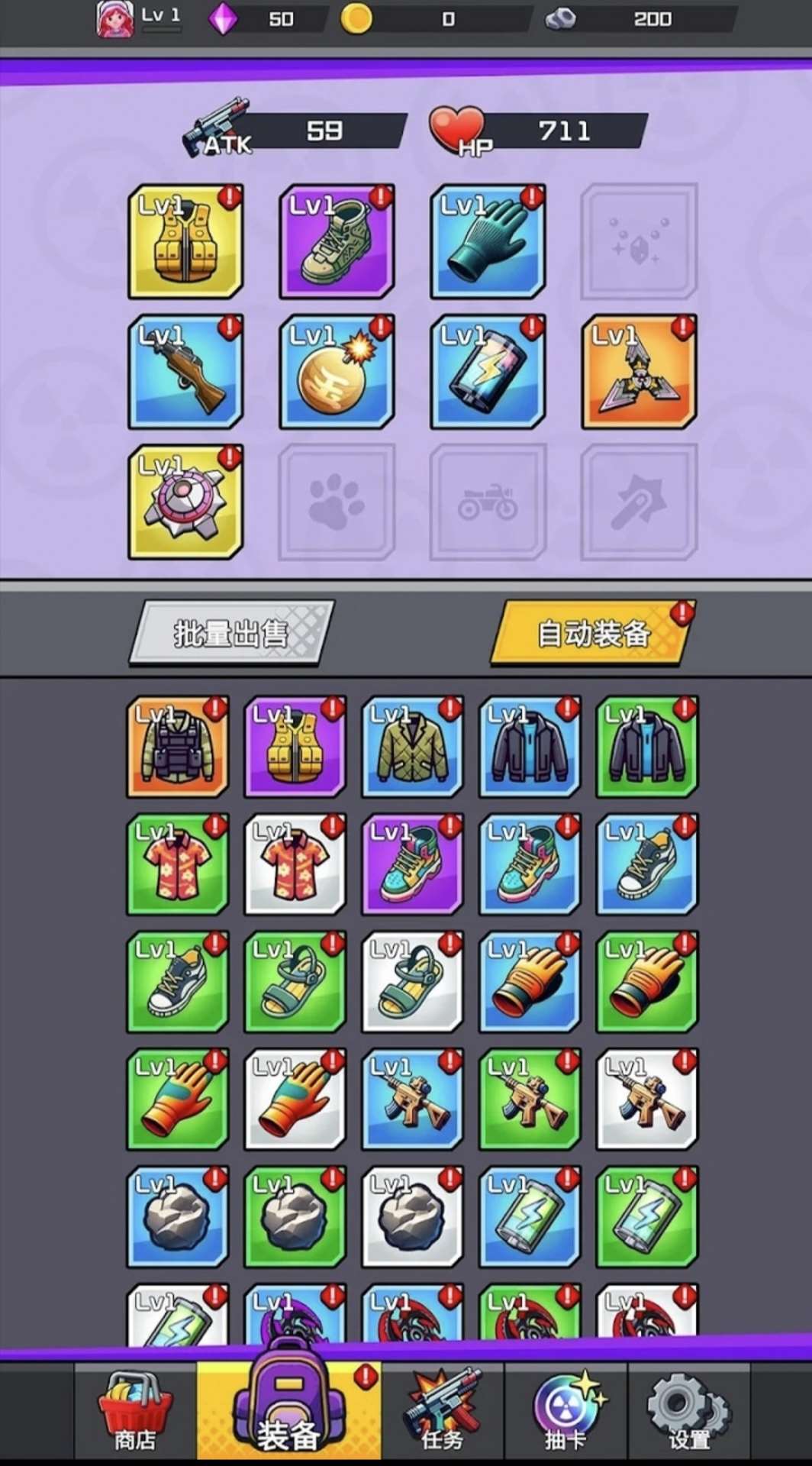Screen dimensions: 812x1466
Task: Select the green hawaiian shirt in inventory
Action: (177, 865)
